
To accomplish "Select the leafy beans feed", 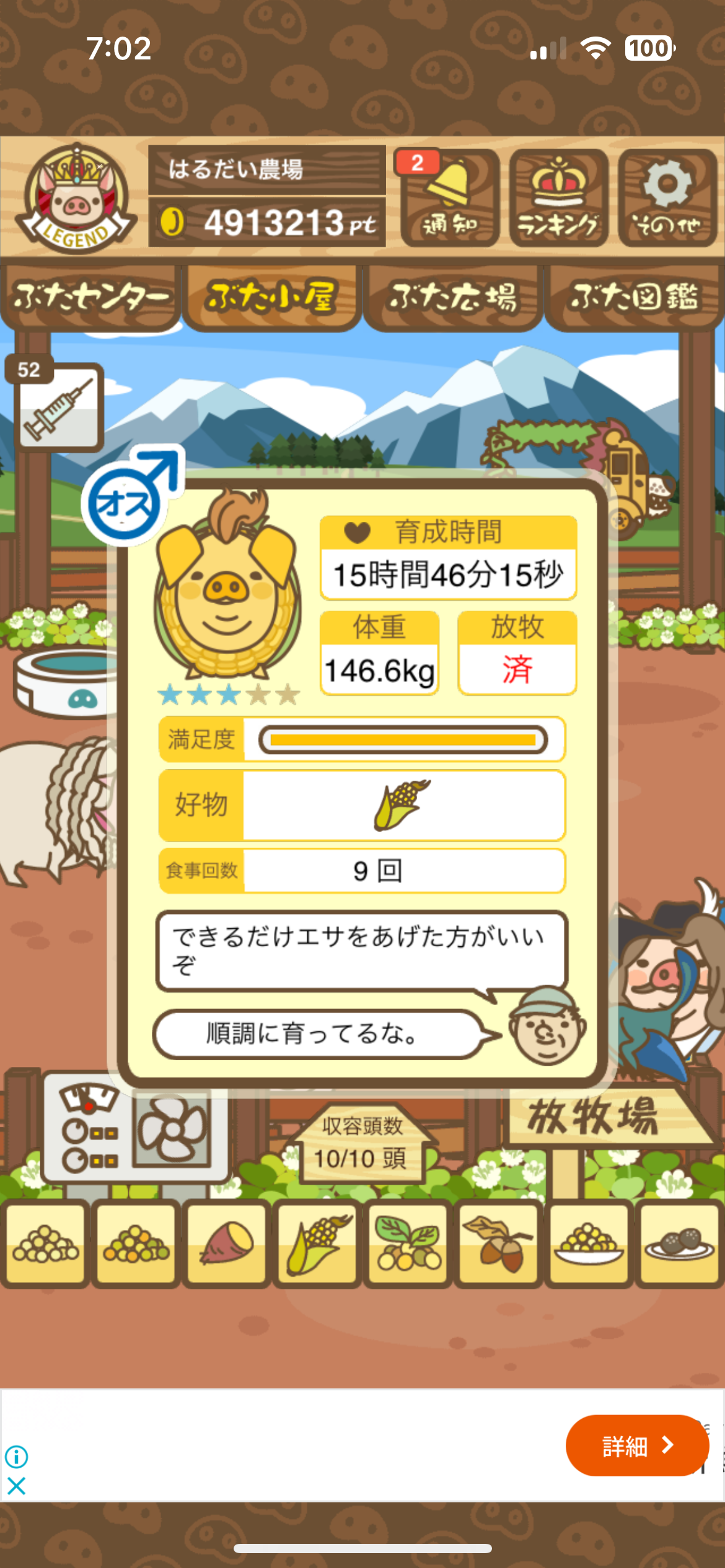I will 408,1244.
